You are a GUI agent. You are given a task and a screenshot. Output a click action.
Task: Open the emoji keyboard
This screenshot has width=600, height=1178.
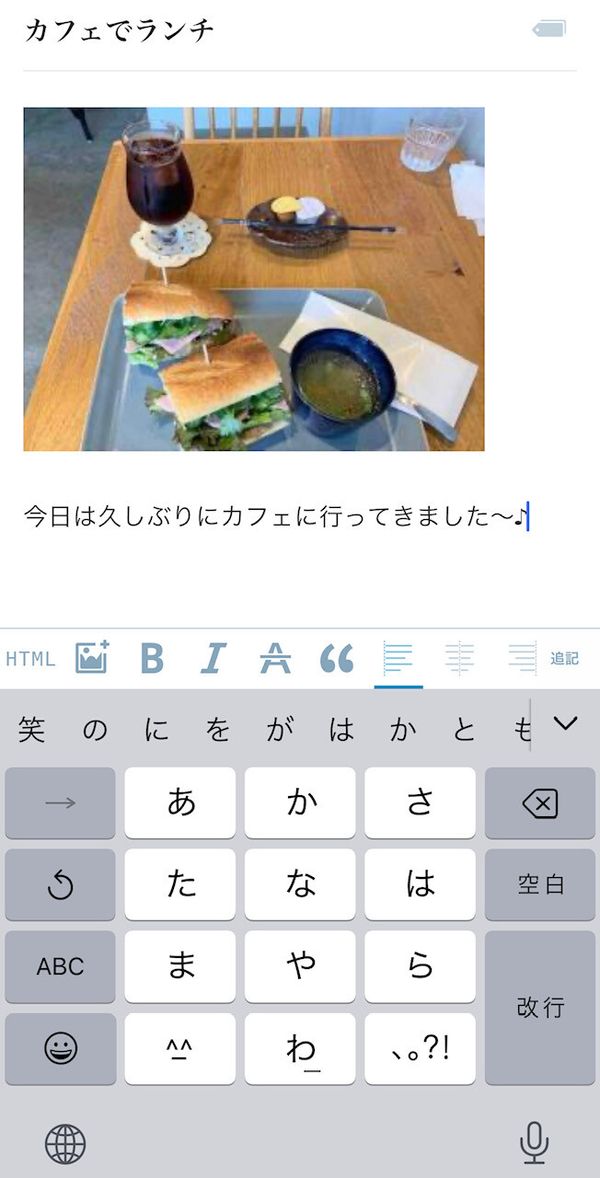pyautogui.click(x=60, y=1049)
